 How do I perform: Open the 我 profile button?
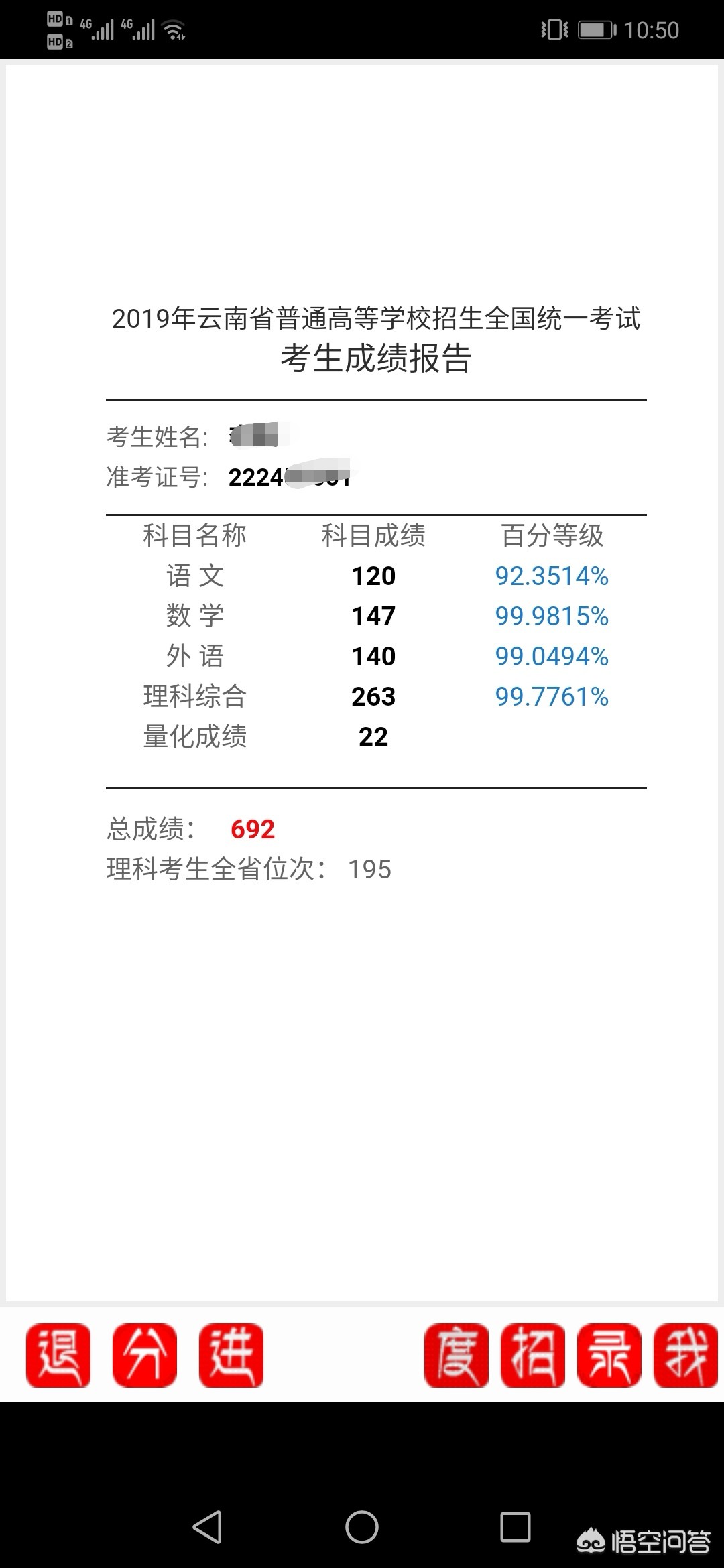[x=686, y=1356]
